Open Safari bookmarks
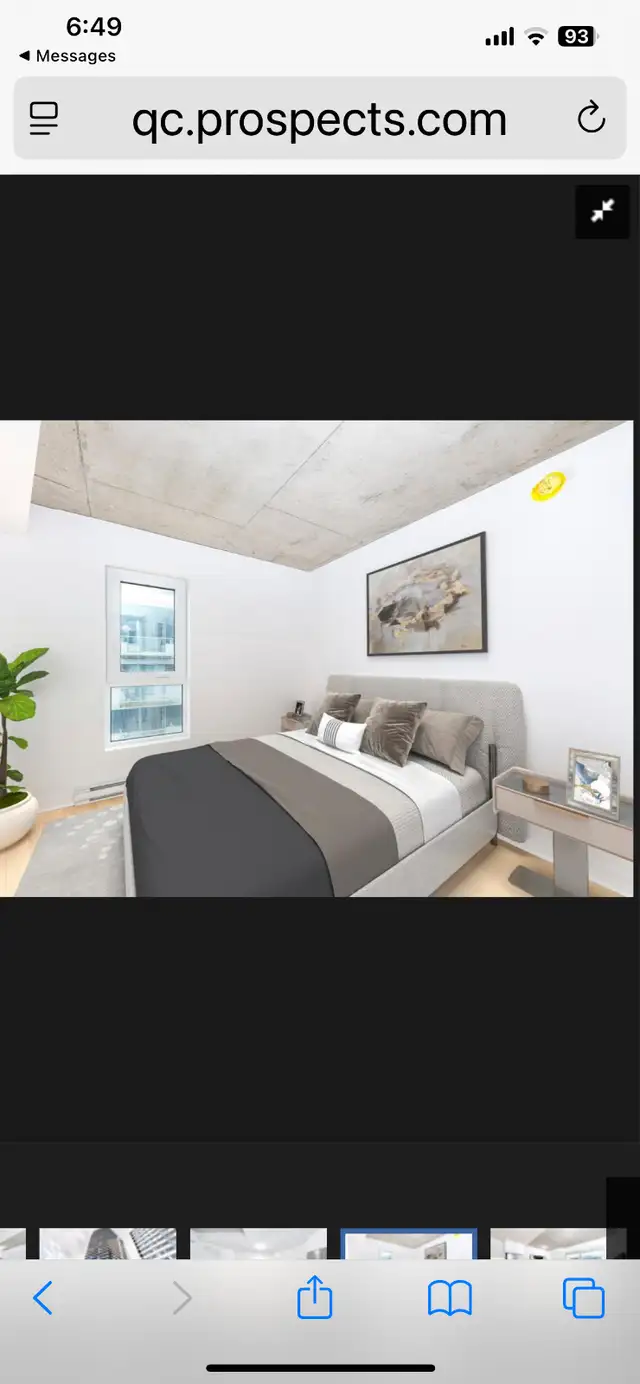This screenshot has width=640, height=1384. pos(450,1299)
